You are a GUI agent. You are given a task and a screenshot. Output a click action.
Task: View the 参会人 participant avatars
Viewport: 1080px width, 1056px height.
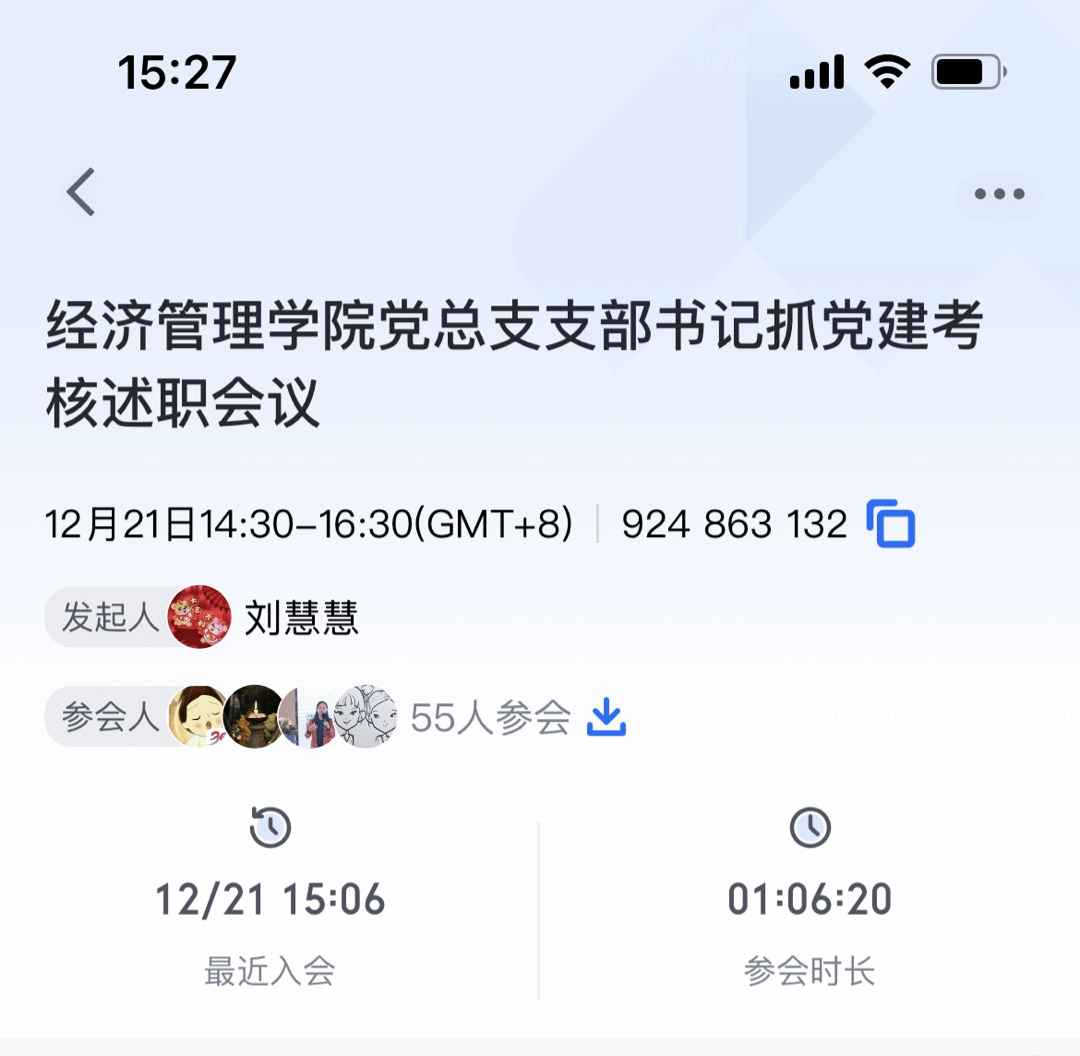coord(283,717)
